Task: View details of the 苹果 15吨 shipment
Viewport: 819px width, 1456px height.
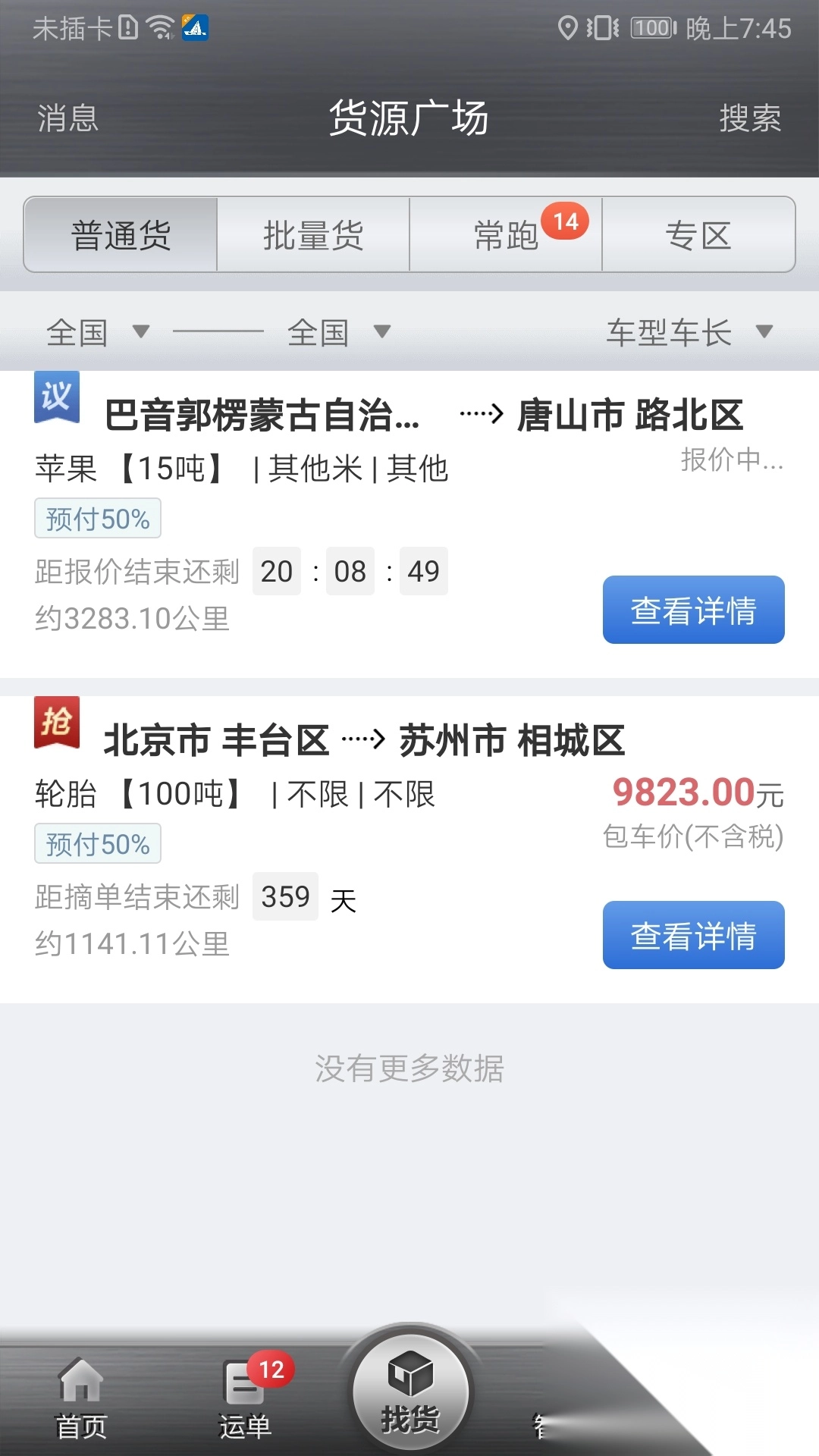Action: click(x=693, y=610)
